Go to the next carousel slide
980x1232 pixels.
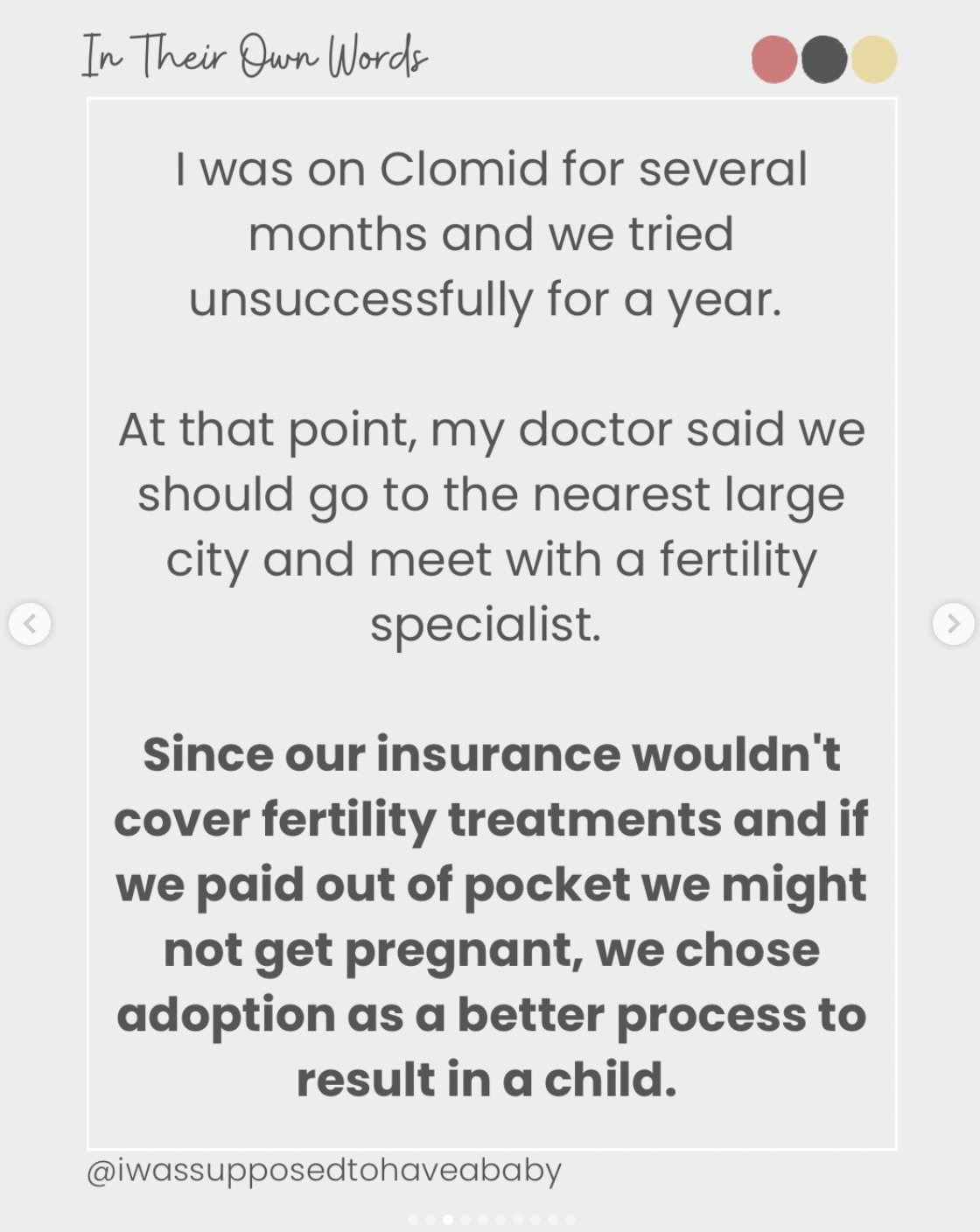click(953, 624)
